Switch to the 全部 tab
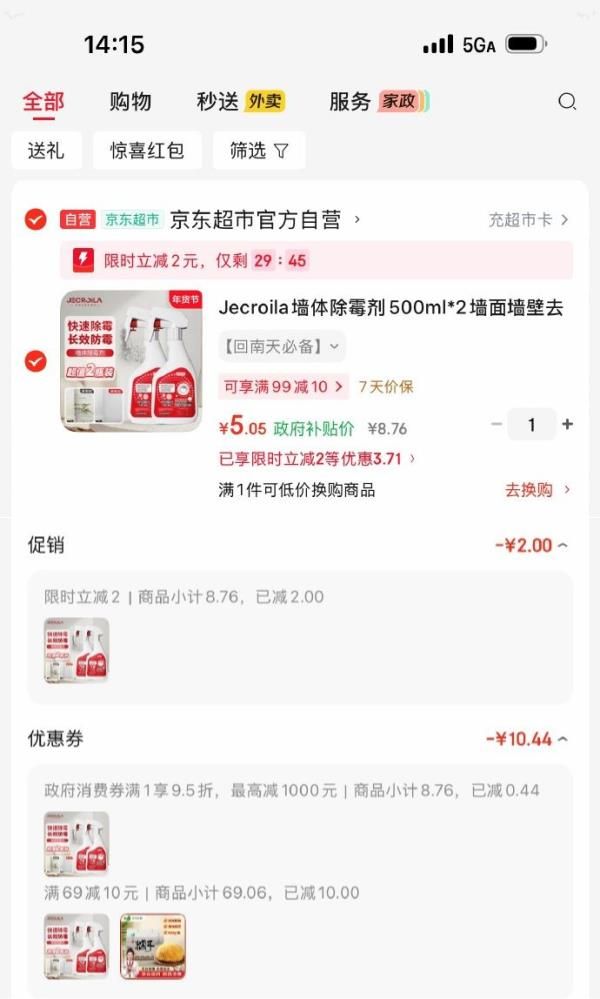The width and height of the screenshot is (600, 999). pos(43,101)
